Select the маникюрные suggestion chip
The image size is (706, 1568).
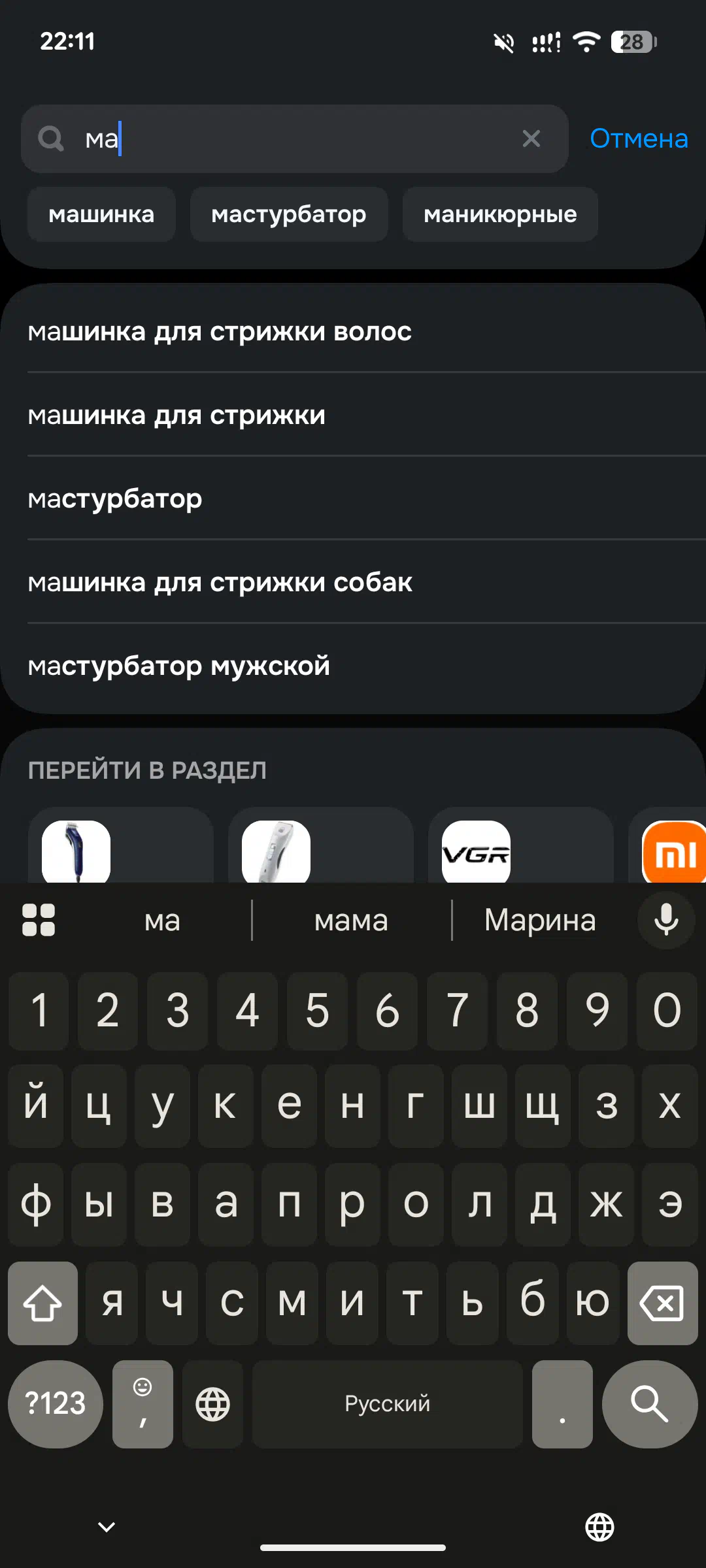coord(500,214)
